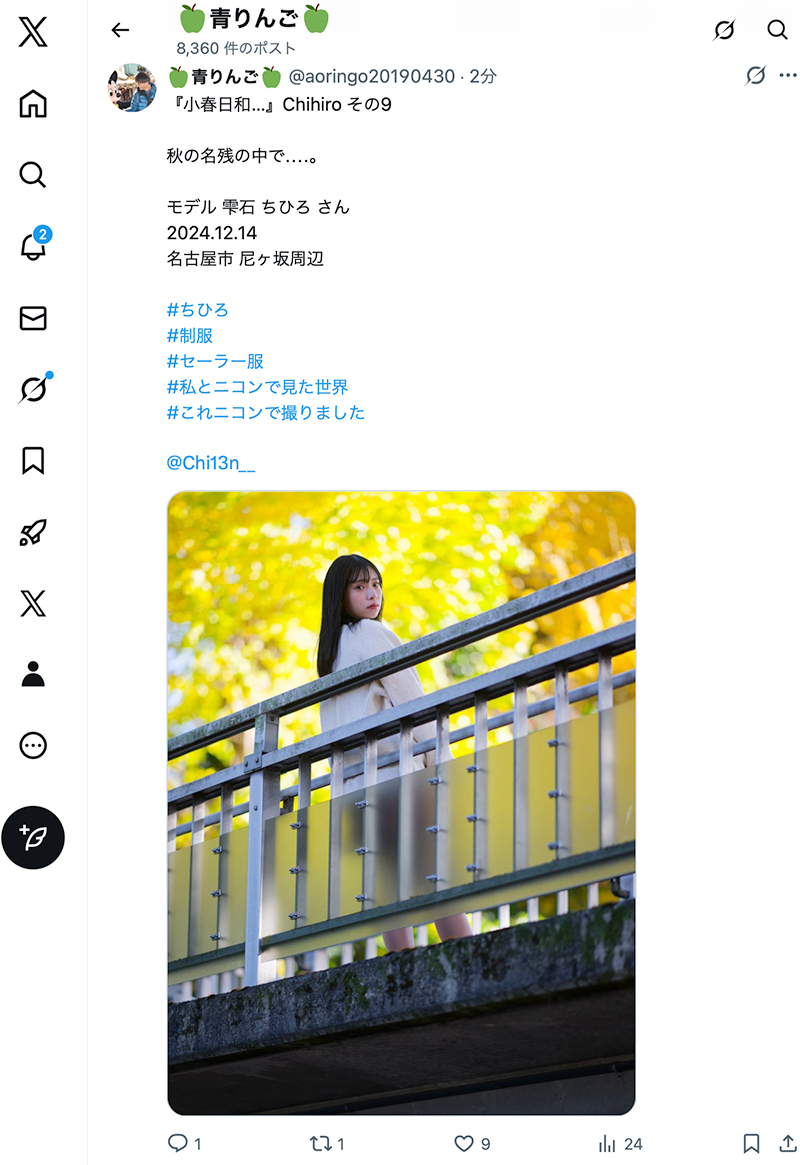Open Messages envelope in the sidebar
800x1165 pixels.
point(33,318)
